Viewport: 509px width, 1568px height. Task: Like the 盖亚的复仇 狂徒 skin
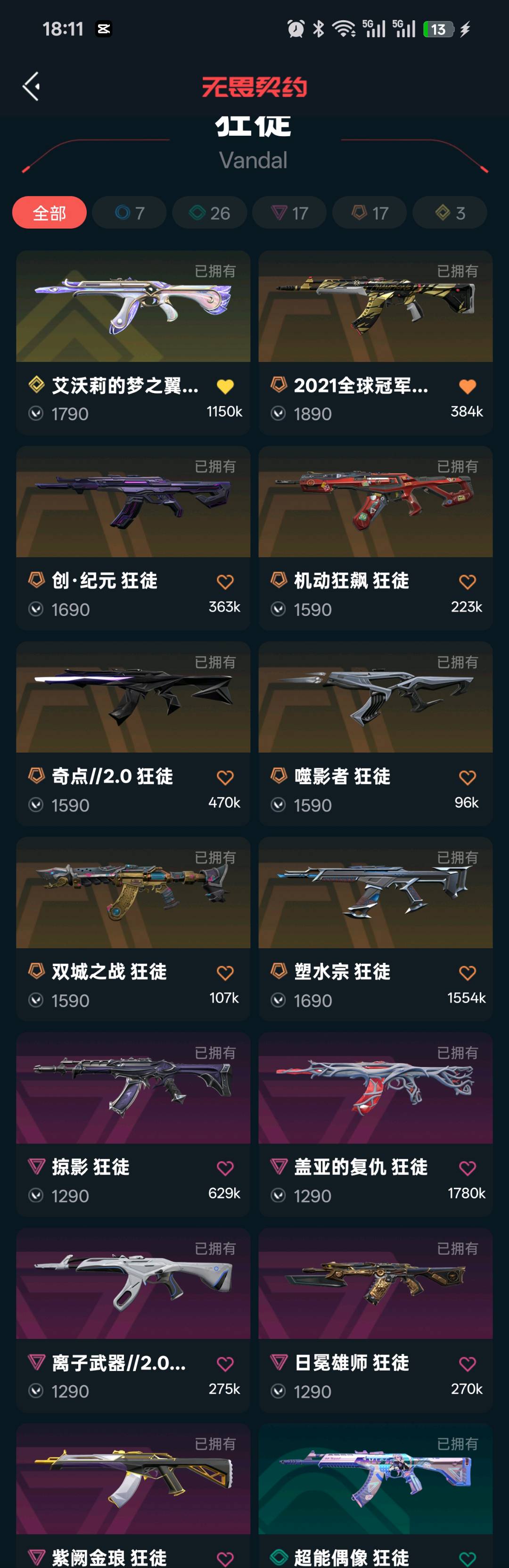tap(468, 1168)
